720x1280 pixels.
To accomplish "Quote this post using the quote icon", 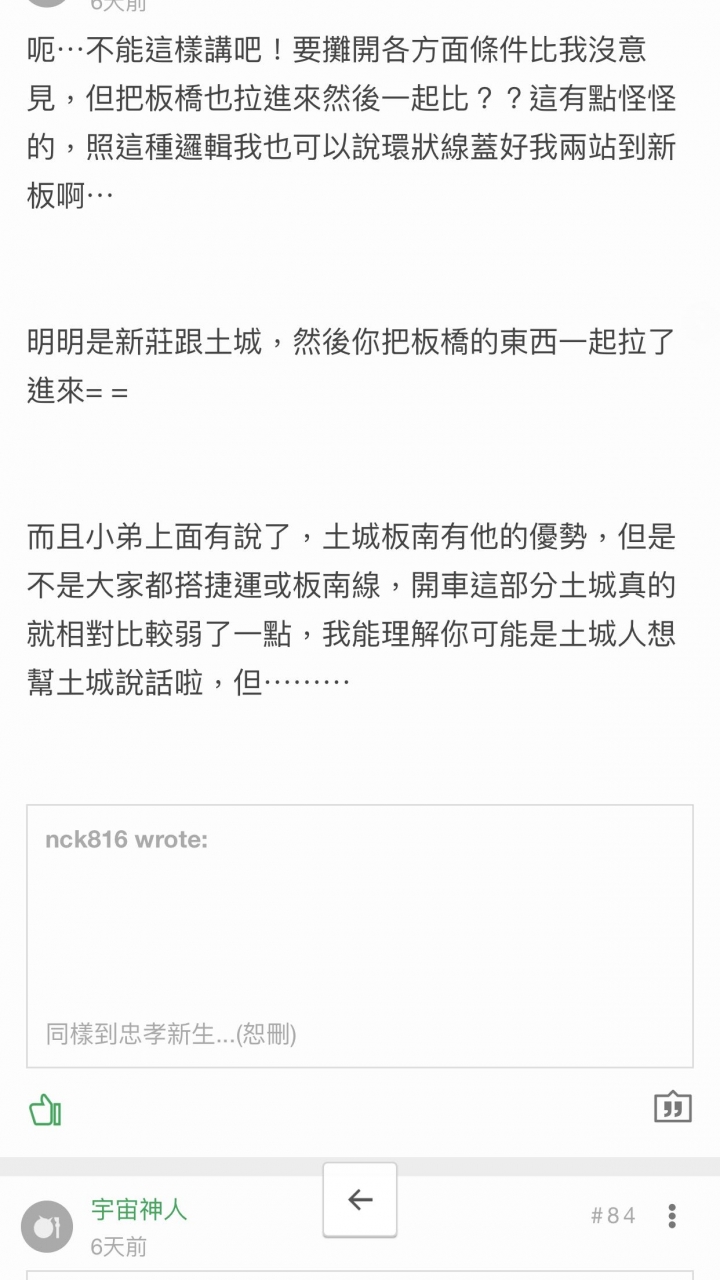I will (673, 1107).
